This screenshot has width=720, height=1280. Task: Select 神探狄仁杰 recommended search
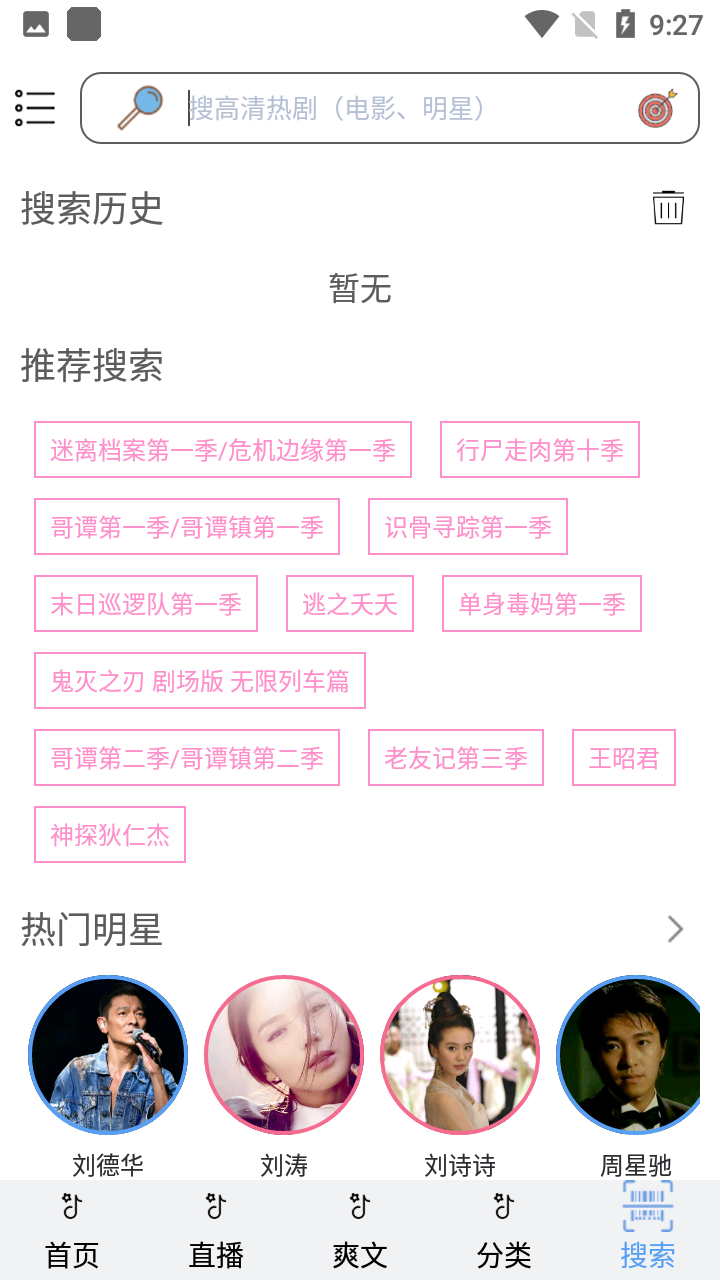(110, 835)
